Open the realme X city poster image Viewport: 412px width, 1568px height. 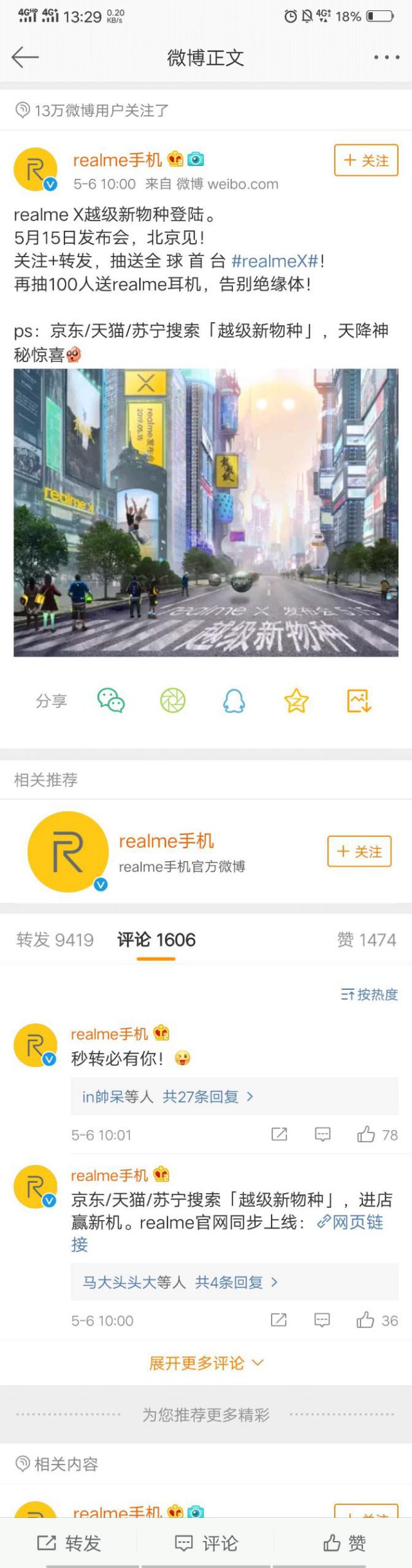(x=206, y=512)
